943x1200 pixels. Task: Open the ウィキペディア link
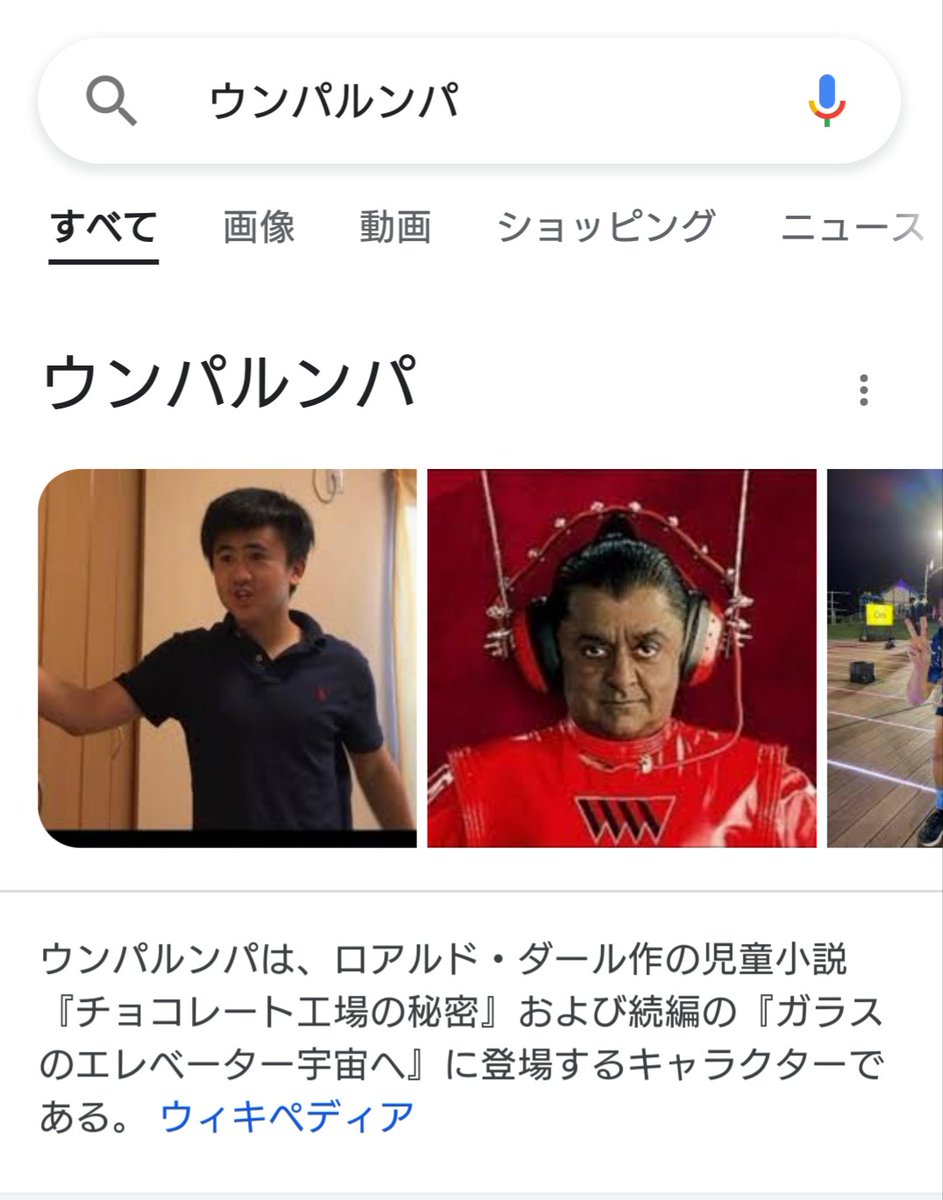tap(287, 1115)
